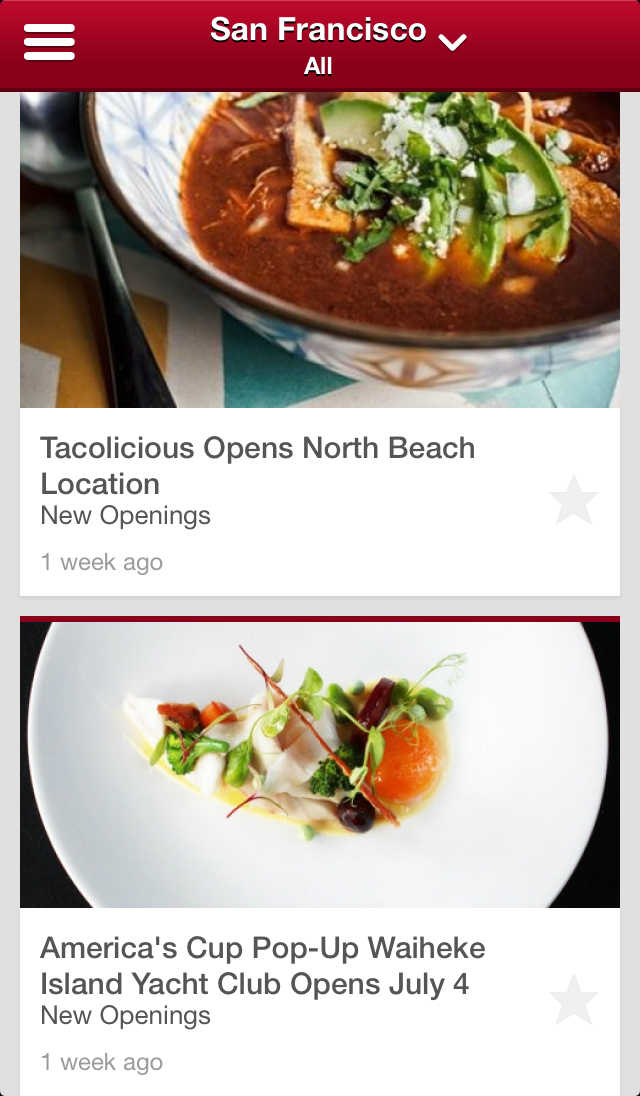This screenshot has width=640, height=1096.
Task: Open the Tacolicious North Beach article
Action: click(x=257, y=466)
